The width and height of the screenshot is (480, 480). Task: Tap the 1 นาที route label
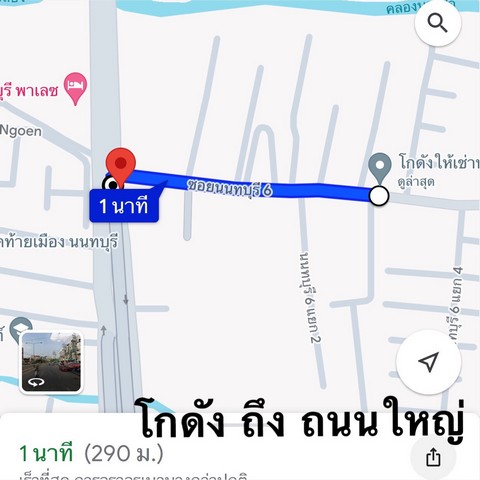pyautogui.click(x=124, y=205)
